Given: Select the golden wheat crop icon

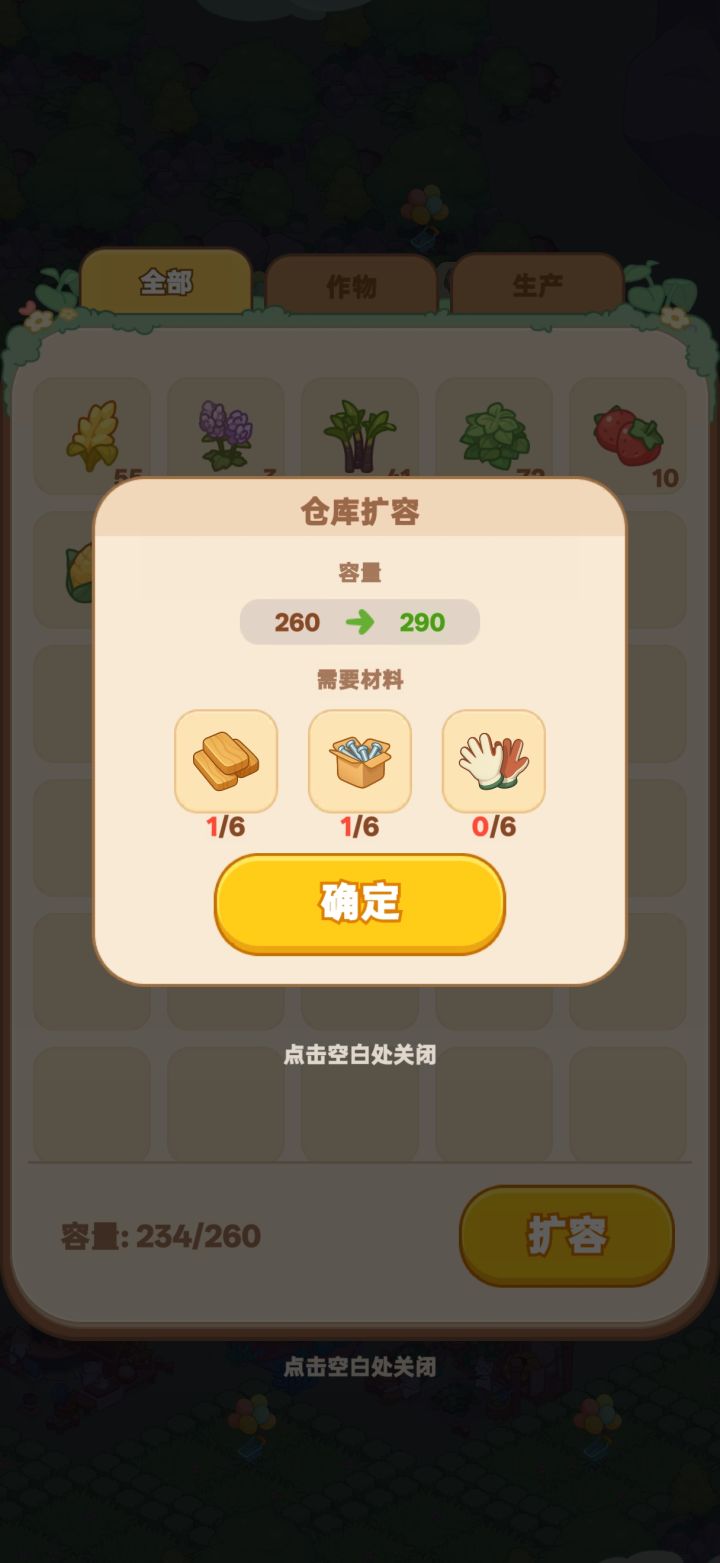Looking at the screenshot, I should [x=92, y=430].
